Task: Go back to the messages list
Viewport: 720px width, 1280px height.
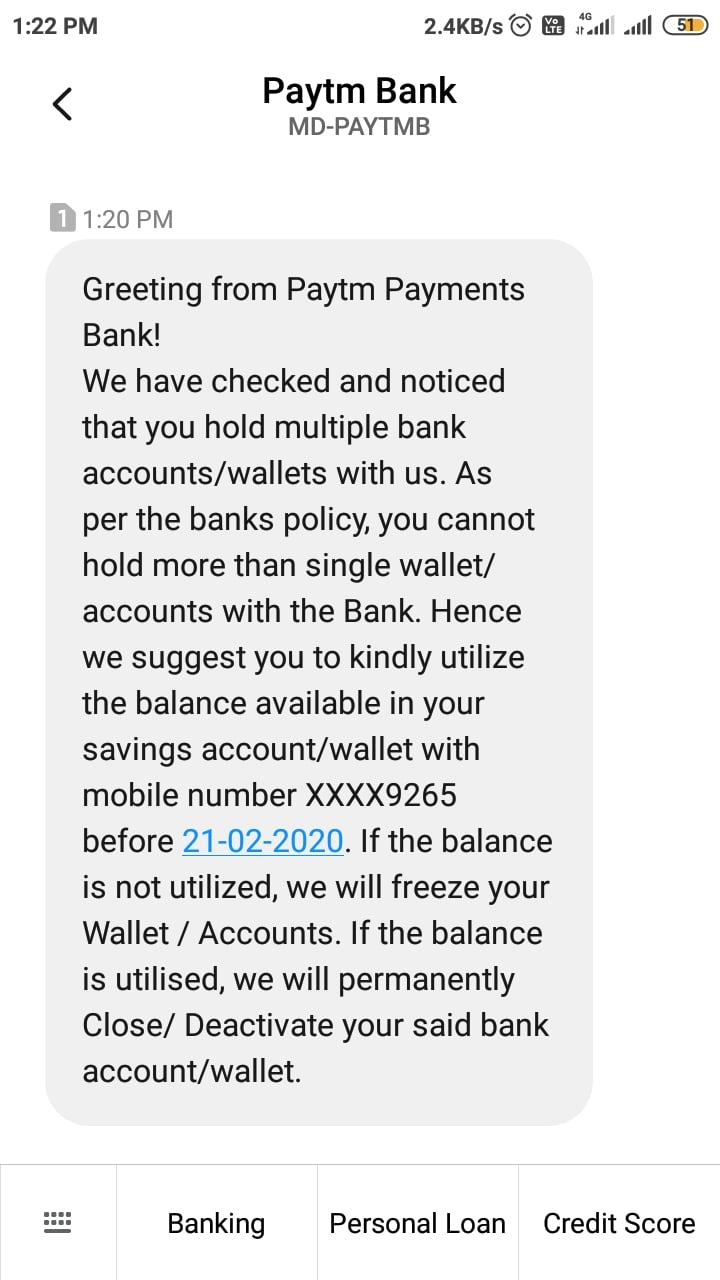Action: tap(62, 104)
